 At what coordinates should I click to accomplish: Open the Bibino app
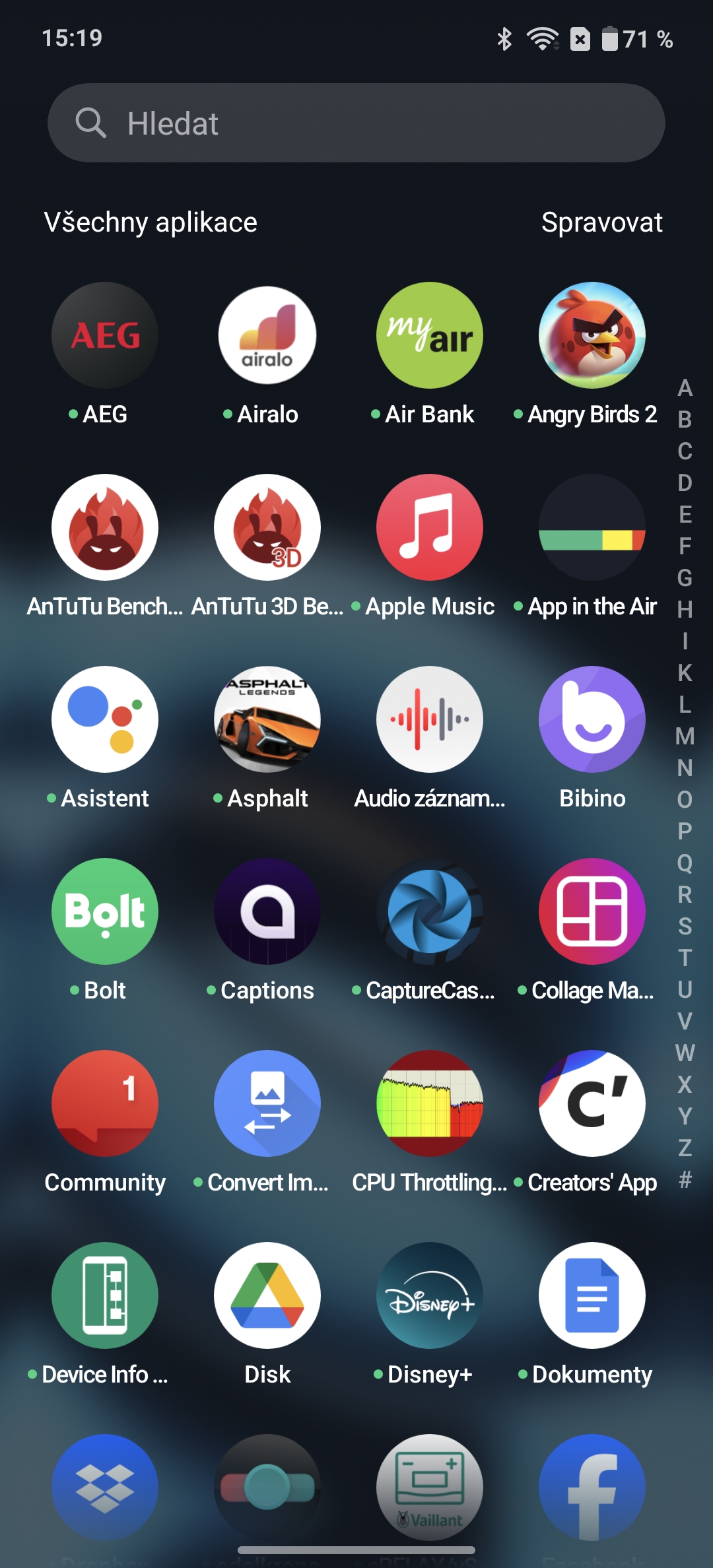coord(592,720)
